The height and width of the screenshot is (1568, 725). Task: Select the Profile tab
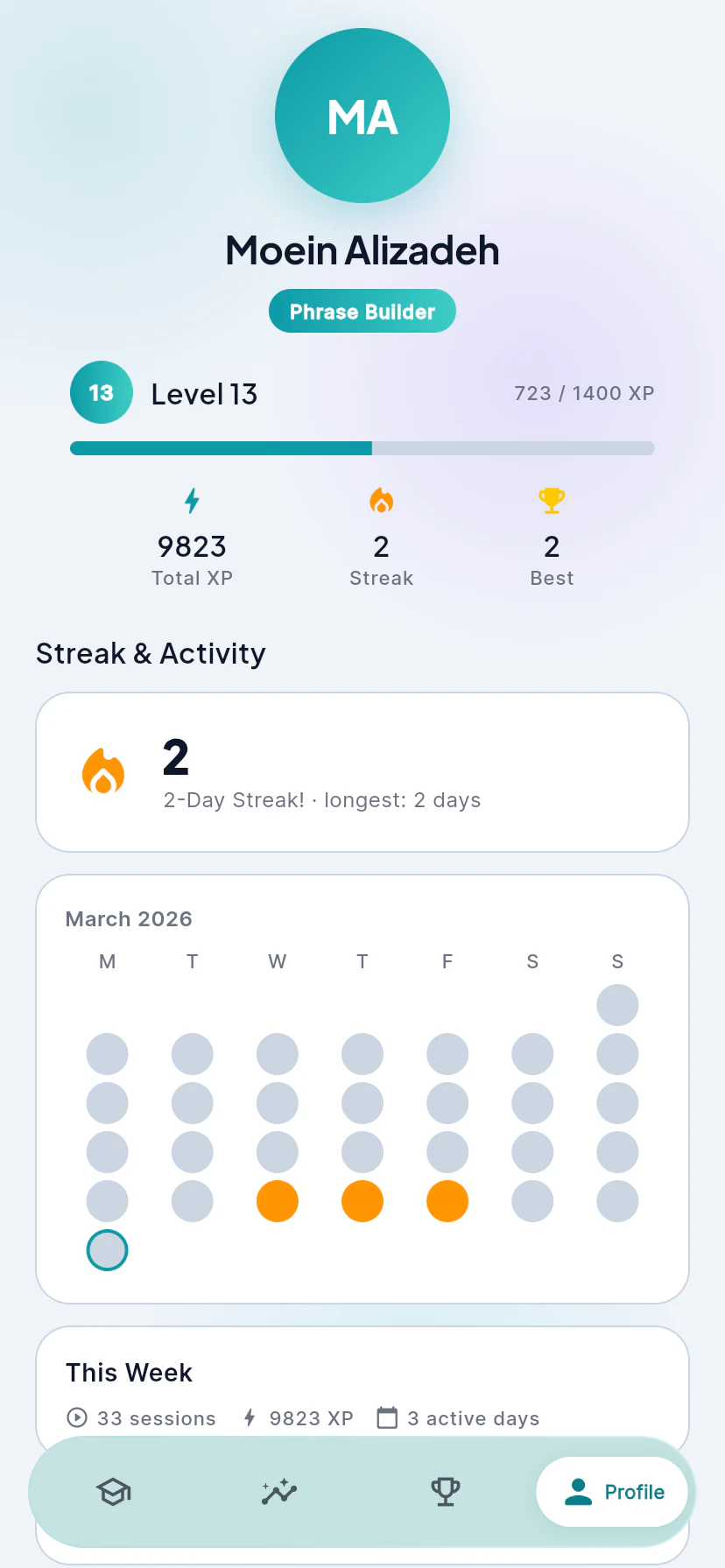[x=612, y=1491]
